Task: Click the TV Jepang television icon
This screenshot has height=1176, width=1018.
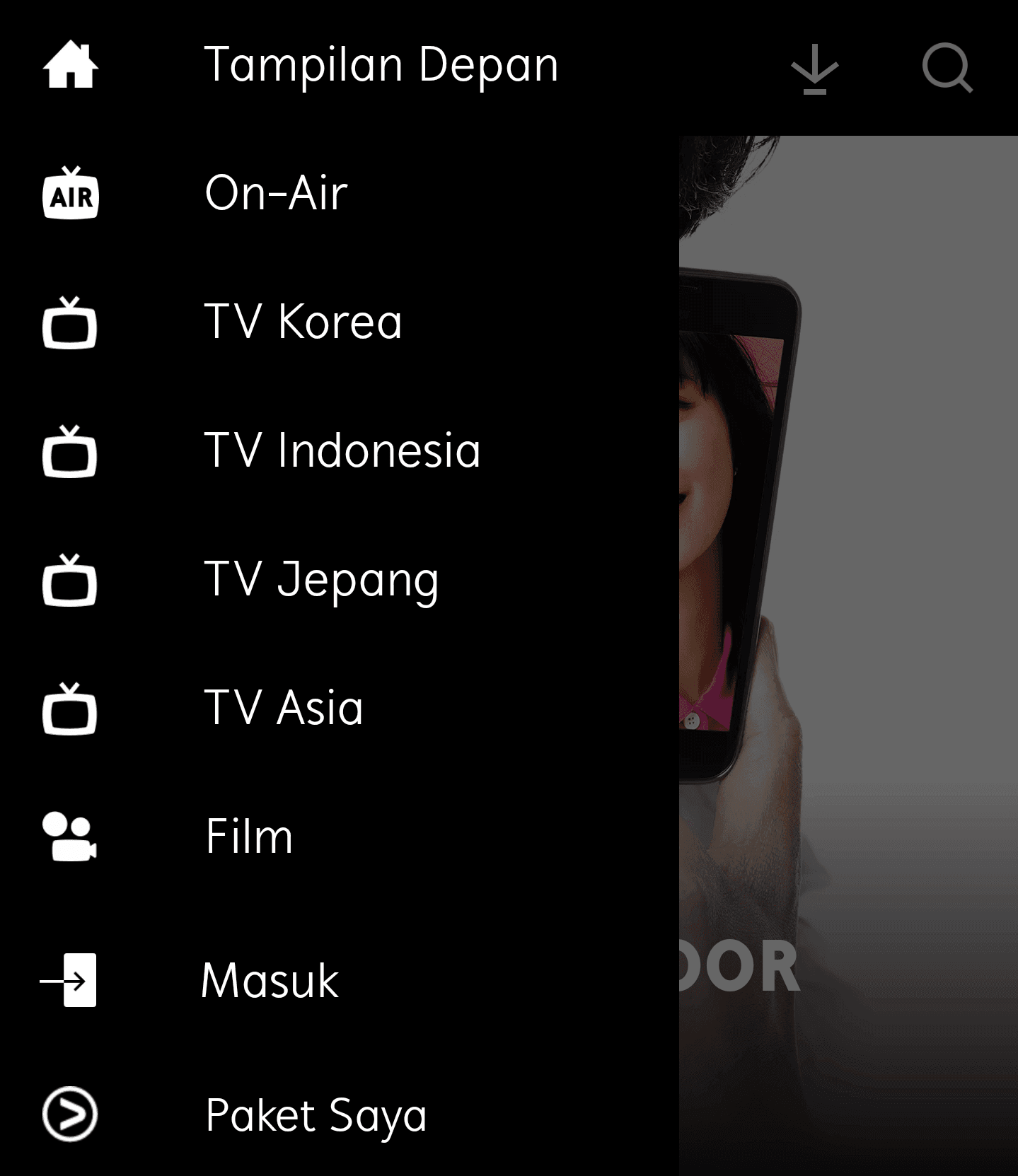Action: (69, 581)
